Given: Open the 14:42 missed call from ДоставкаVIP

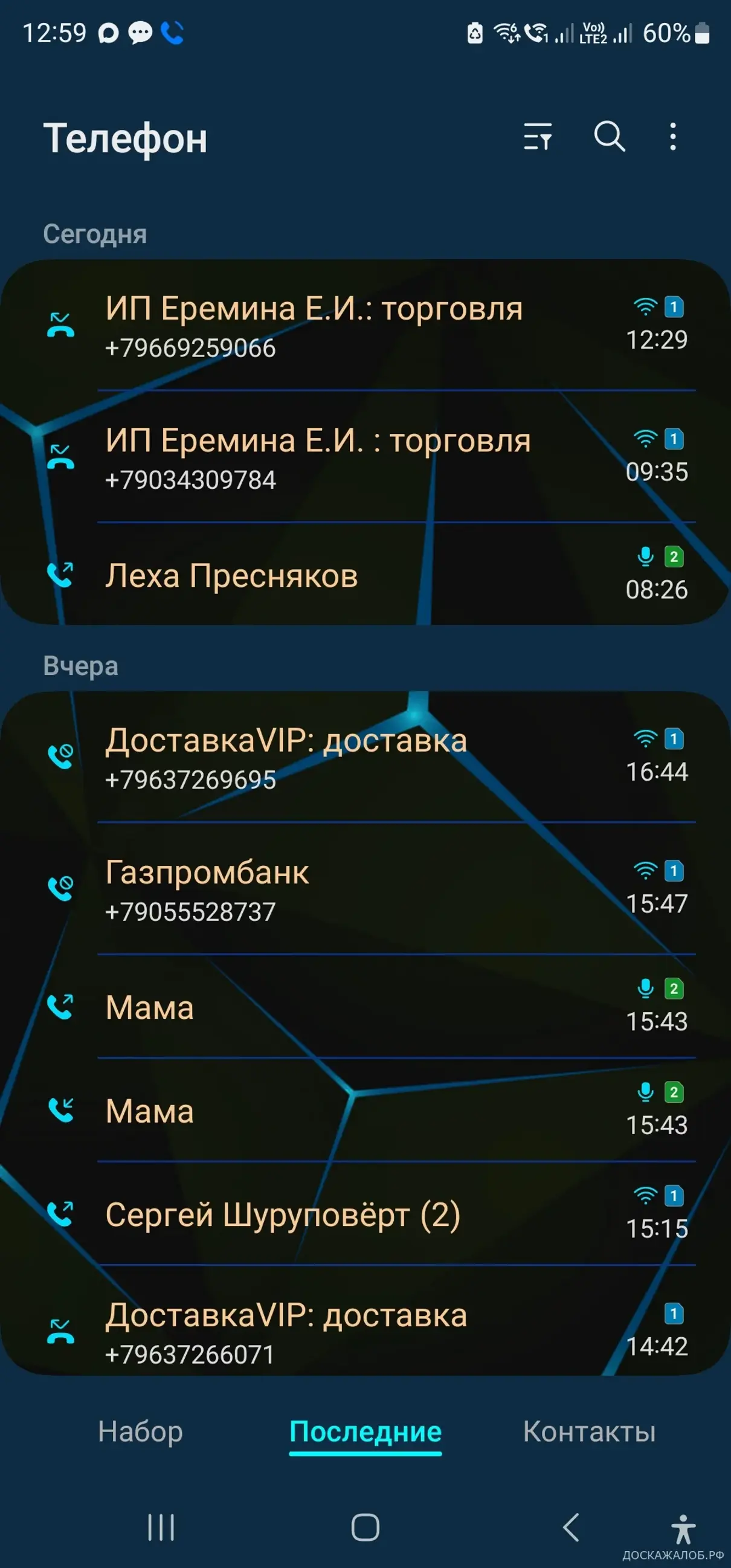Looking at the screenshot, I should 365,1333.
